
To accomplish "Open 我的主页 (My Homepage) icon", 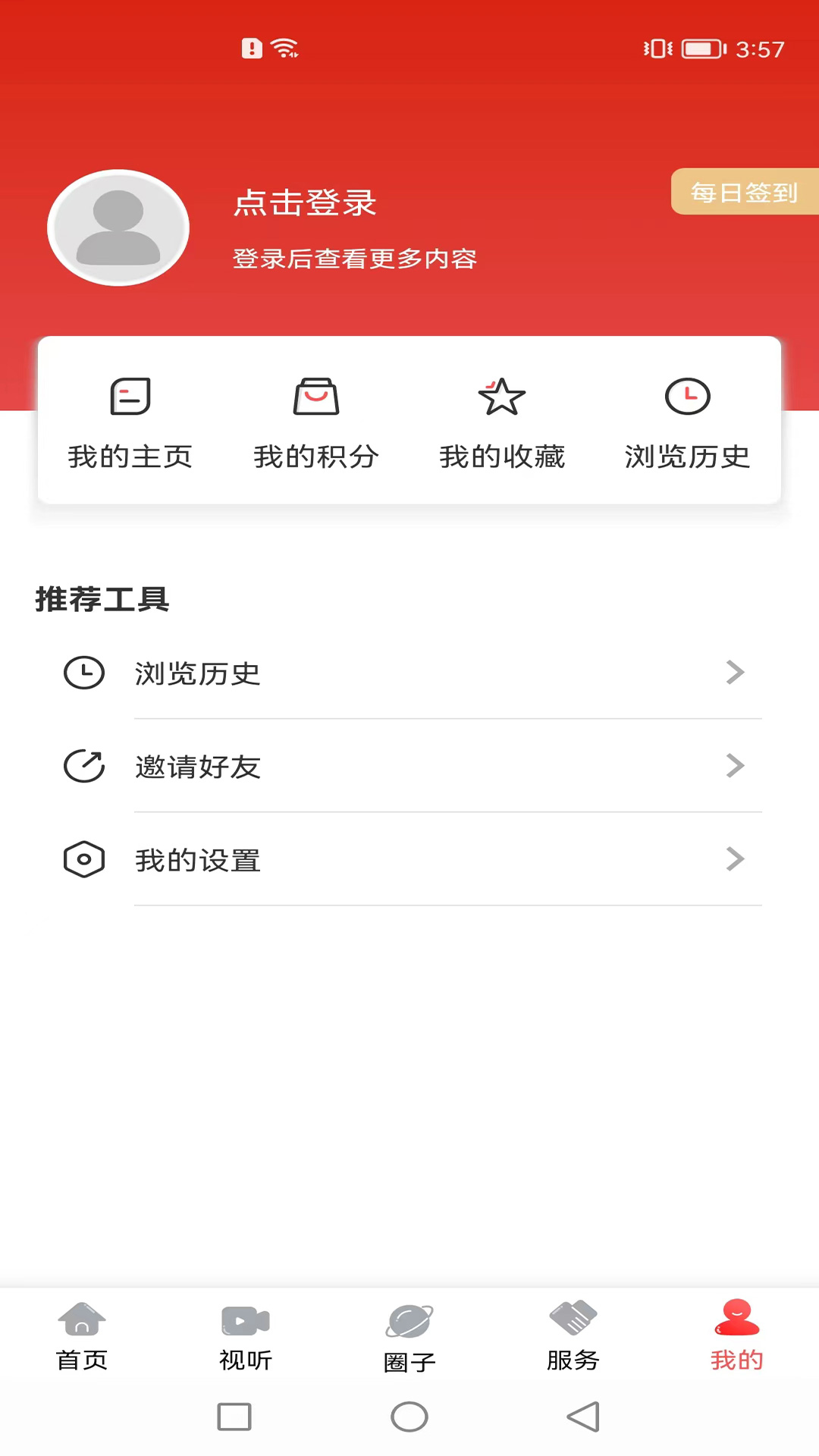I will tap(130, 397).
